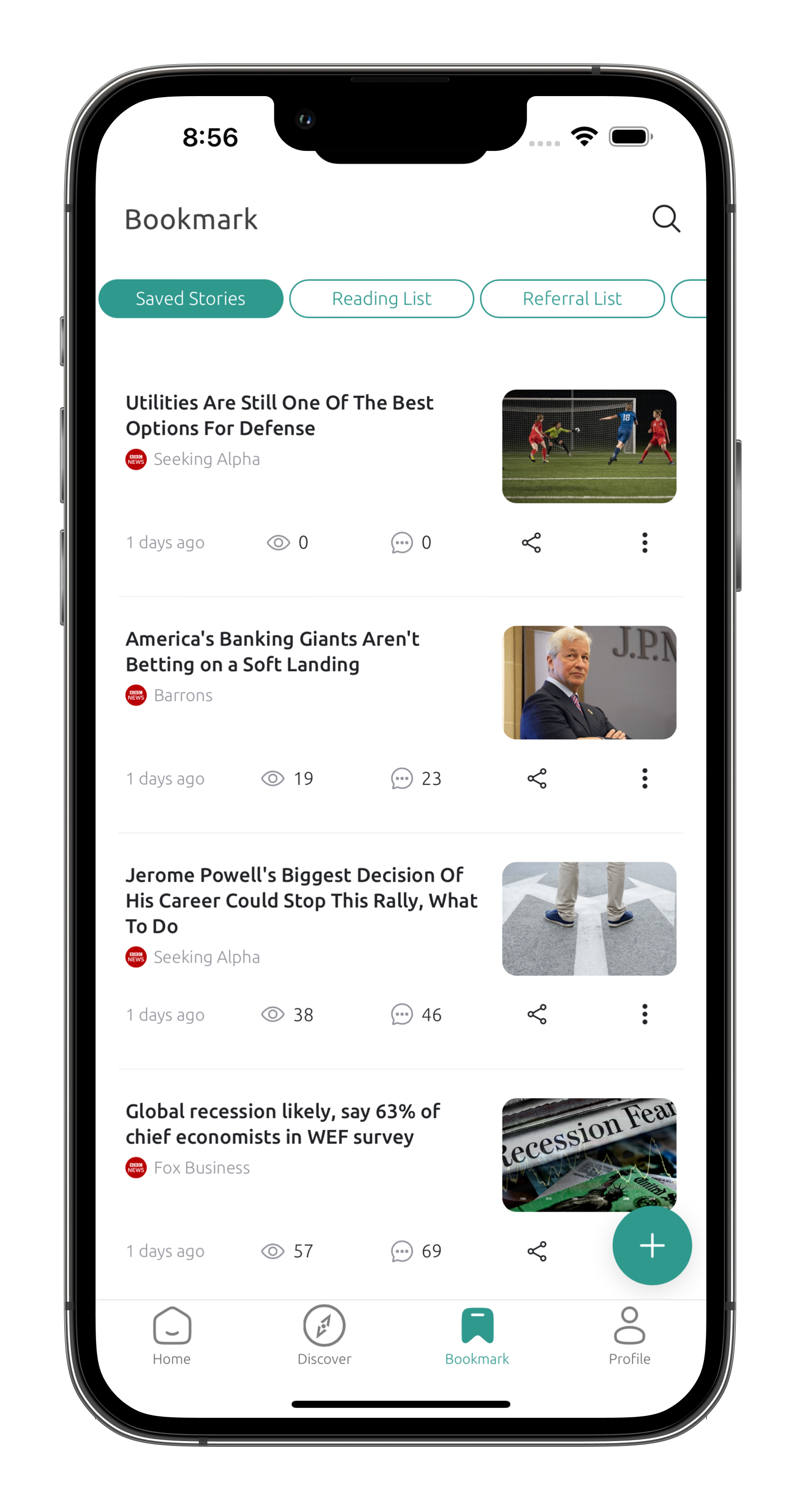
Task: Open more options for the Barrons story
Action: click(645, 778)
